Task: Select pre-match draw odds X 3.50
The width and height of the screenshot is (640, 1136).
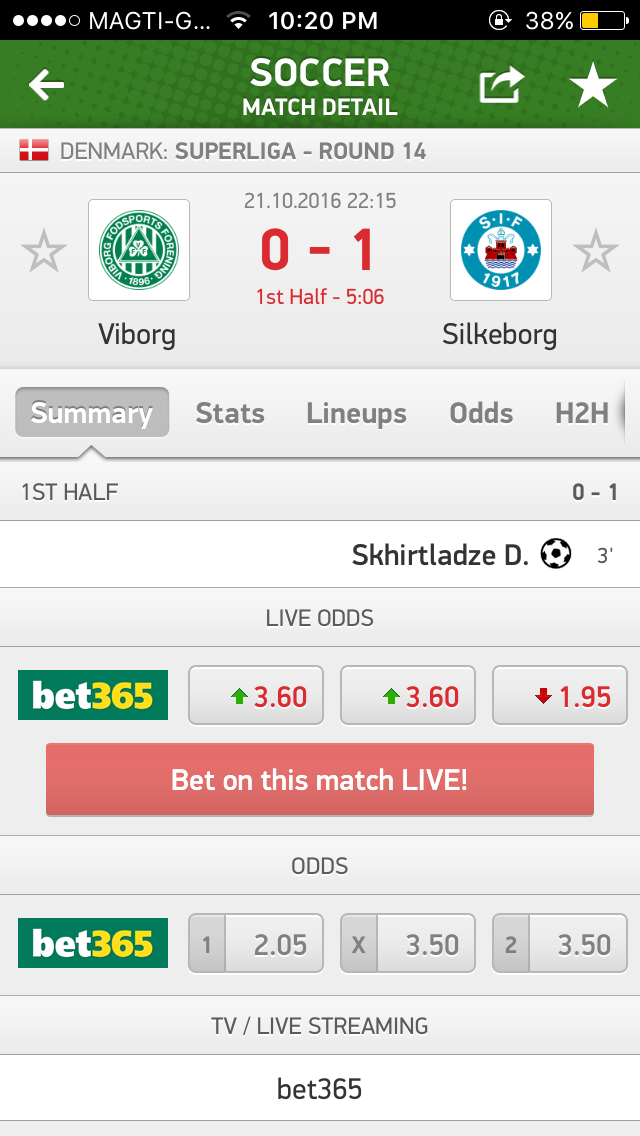Action: tap(408, 944)
